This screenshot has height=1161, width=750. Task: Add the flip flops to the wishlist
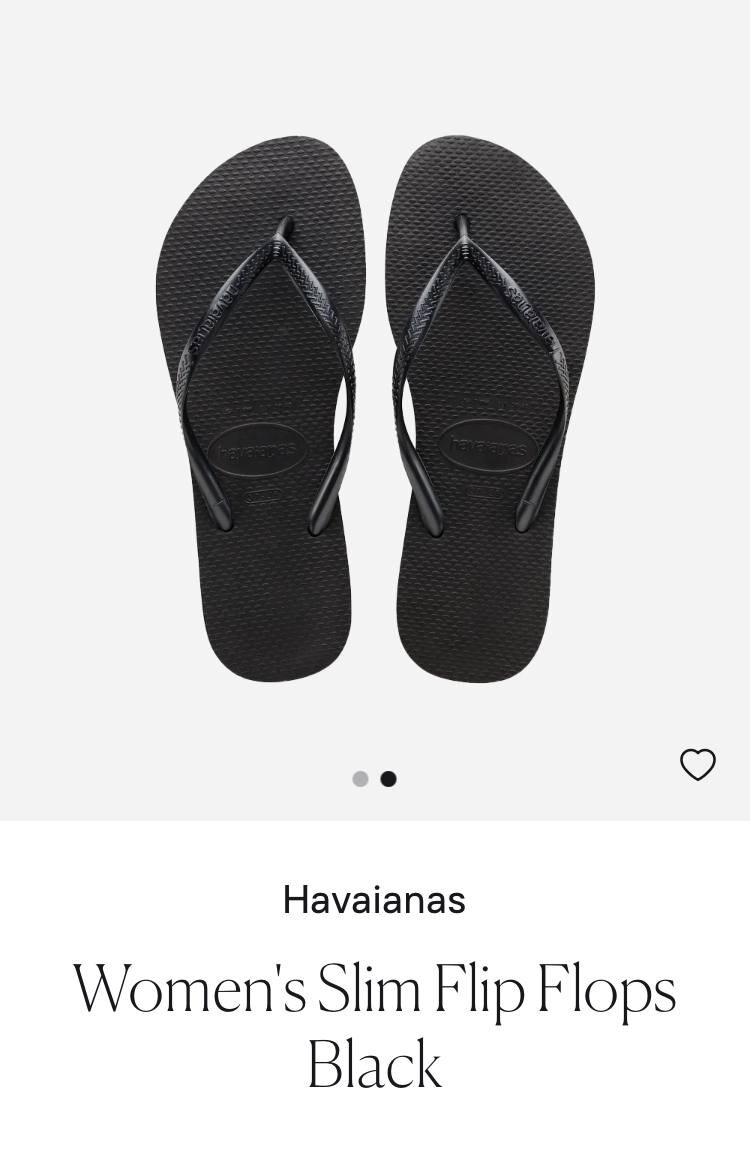click(x=698, y=765)
